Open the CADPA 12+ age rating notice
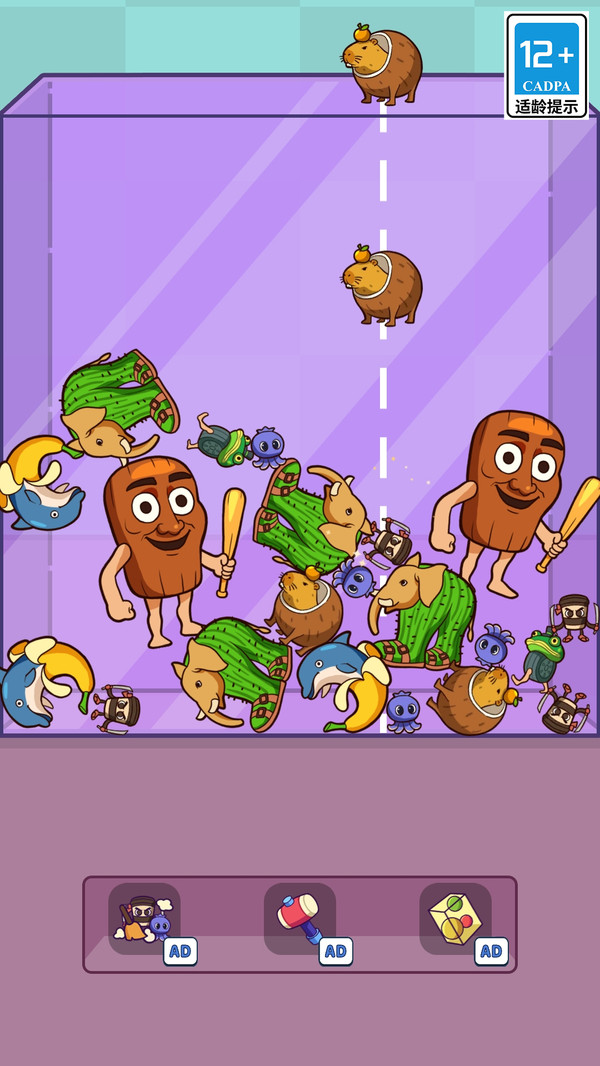Viewport: 600px width, 1066px height. tap(546, 66)
